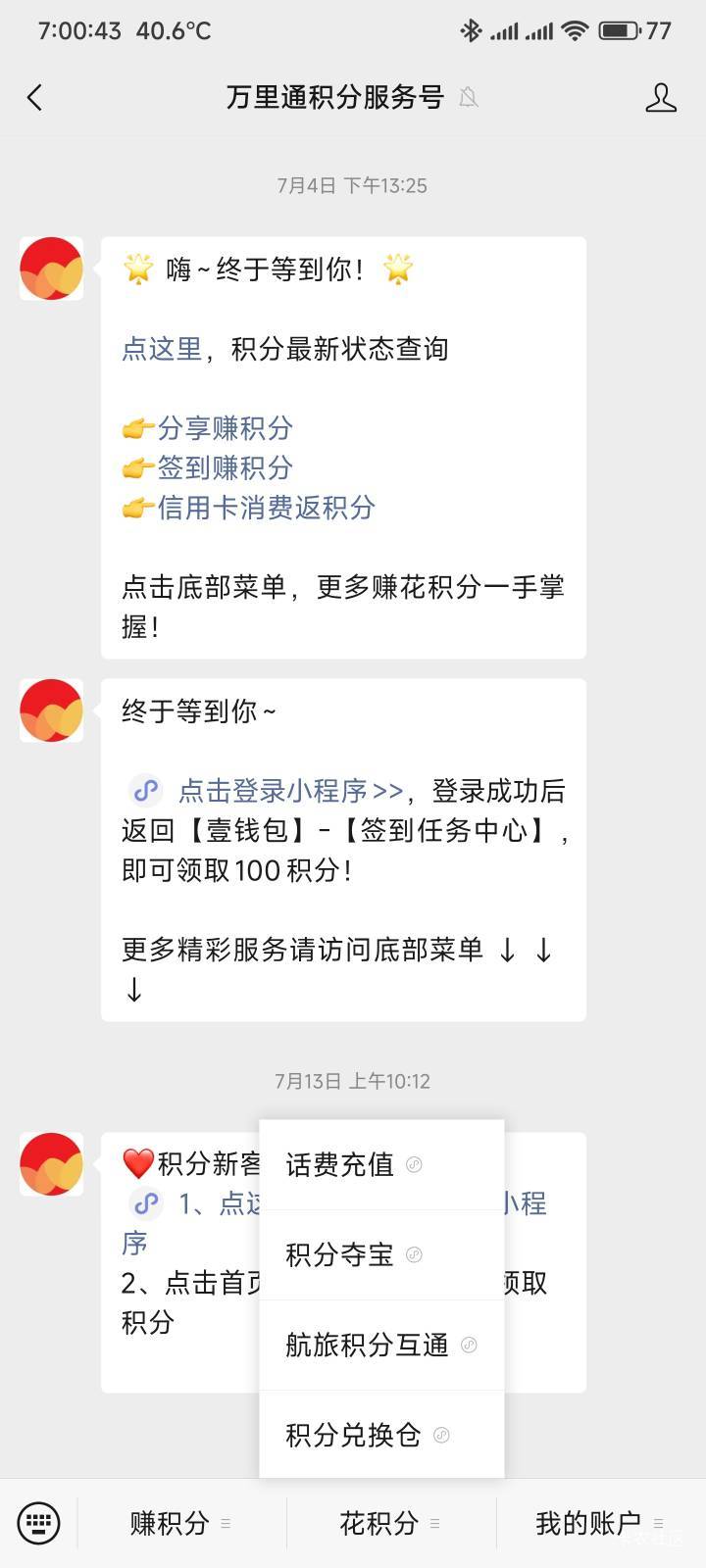Tap the 点击登录小程序 link
The image size is (706, 1568).
(x=290, y=791)
